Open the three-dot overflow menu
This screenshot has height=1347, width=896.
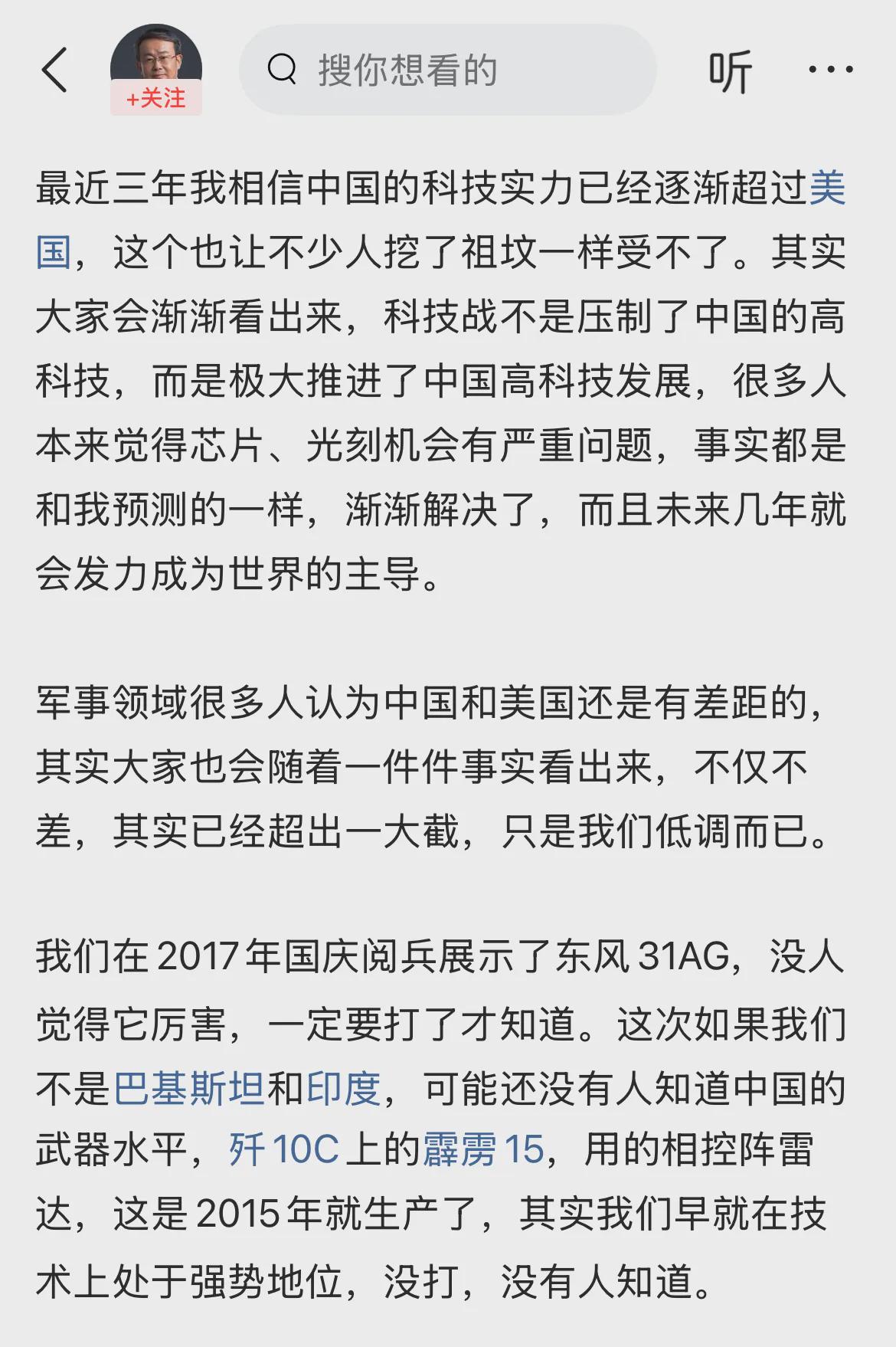click(830, 70)
